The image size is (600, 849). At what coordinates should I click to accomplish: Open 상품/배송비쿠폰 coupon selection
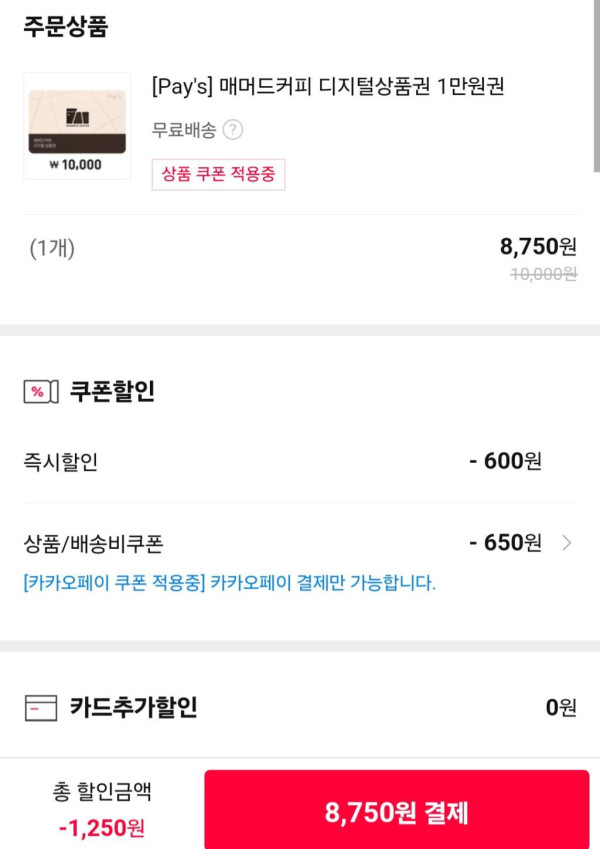566,543
